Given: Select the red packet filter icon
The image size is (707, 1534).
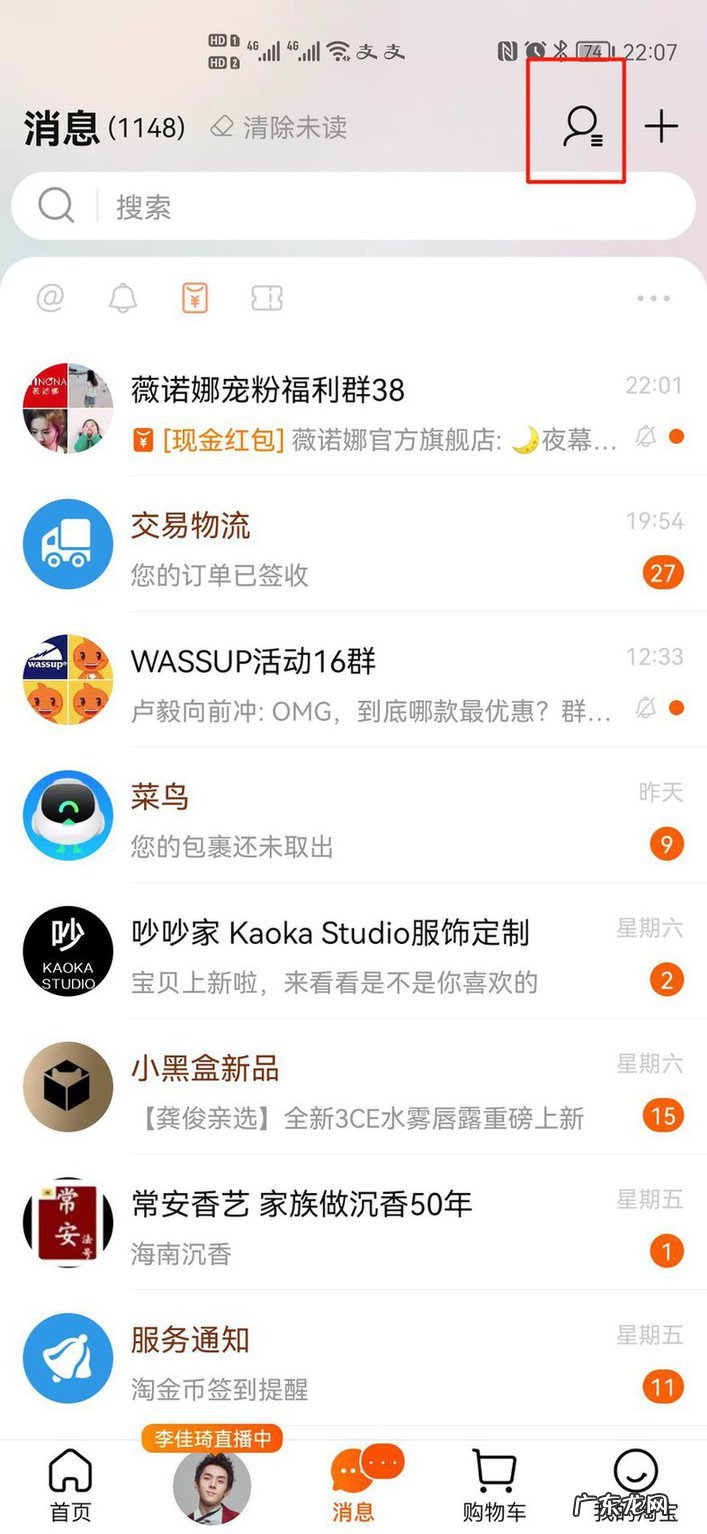Looking at the screenshot, I should tap(195, 298).
